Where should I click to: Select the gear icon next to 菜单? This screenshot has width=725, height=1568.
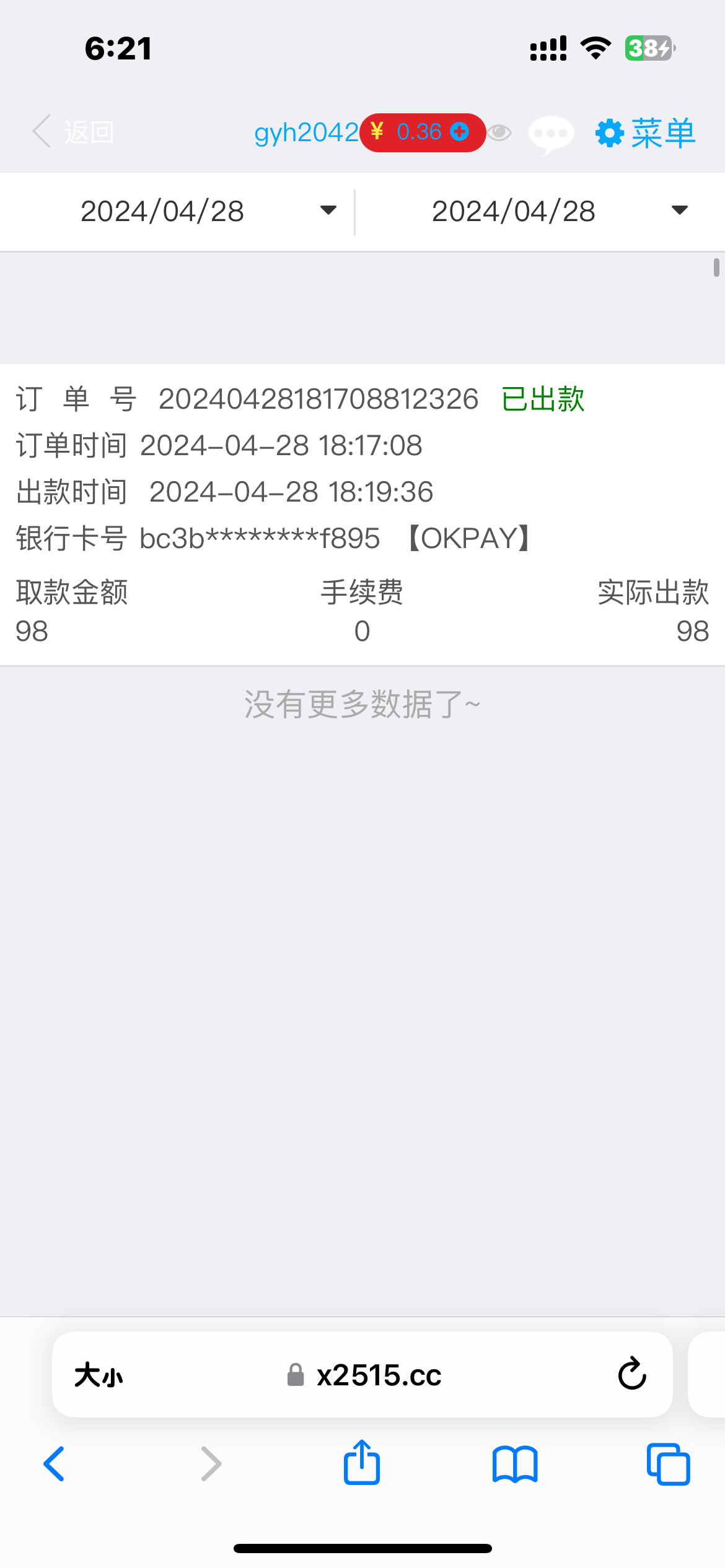(609, 132)
